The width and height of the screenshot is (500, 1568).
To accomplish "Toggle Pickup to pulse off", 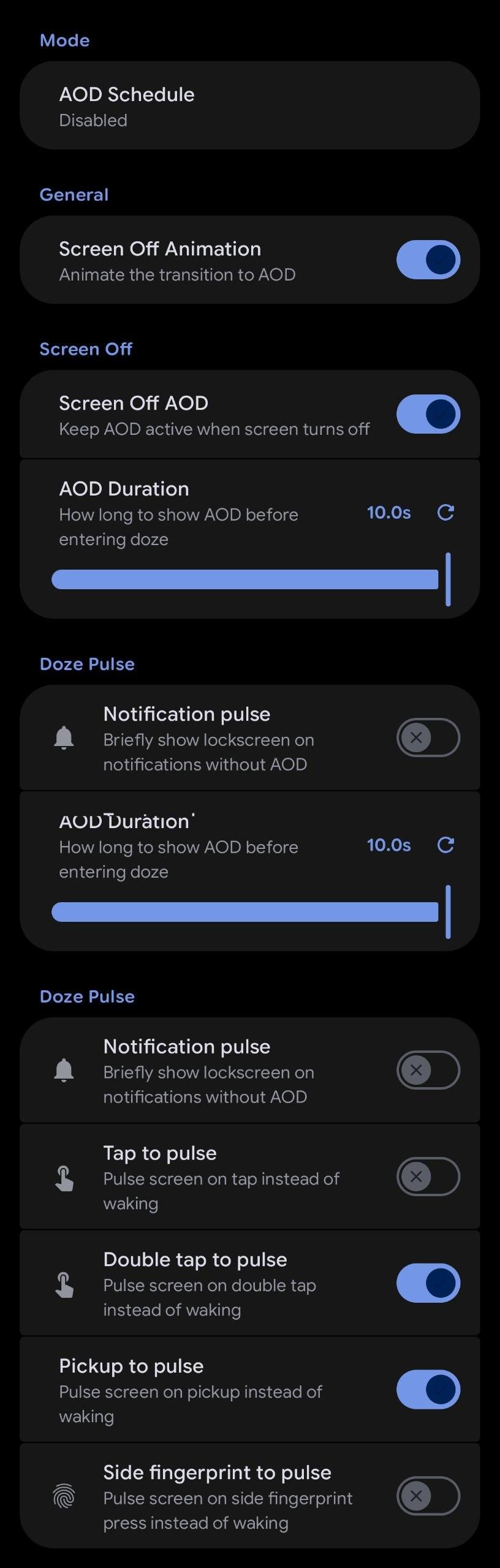I will point(428,1390).
